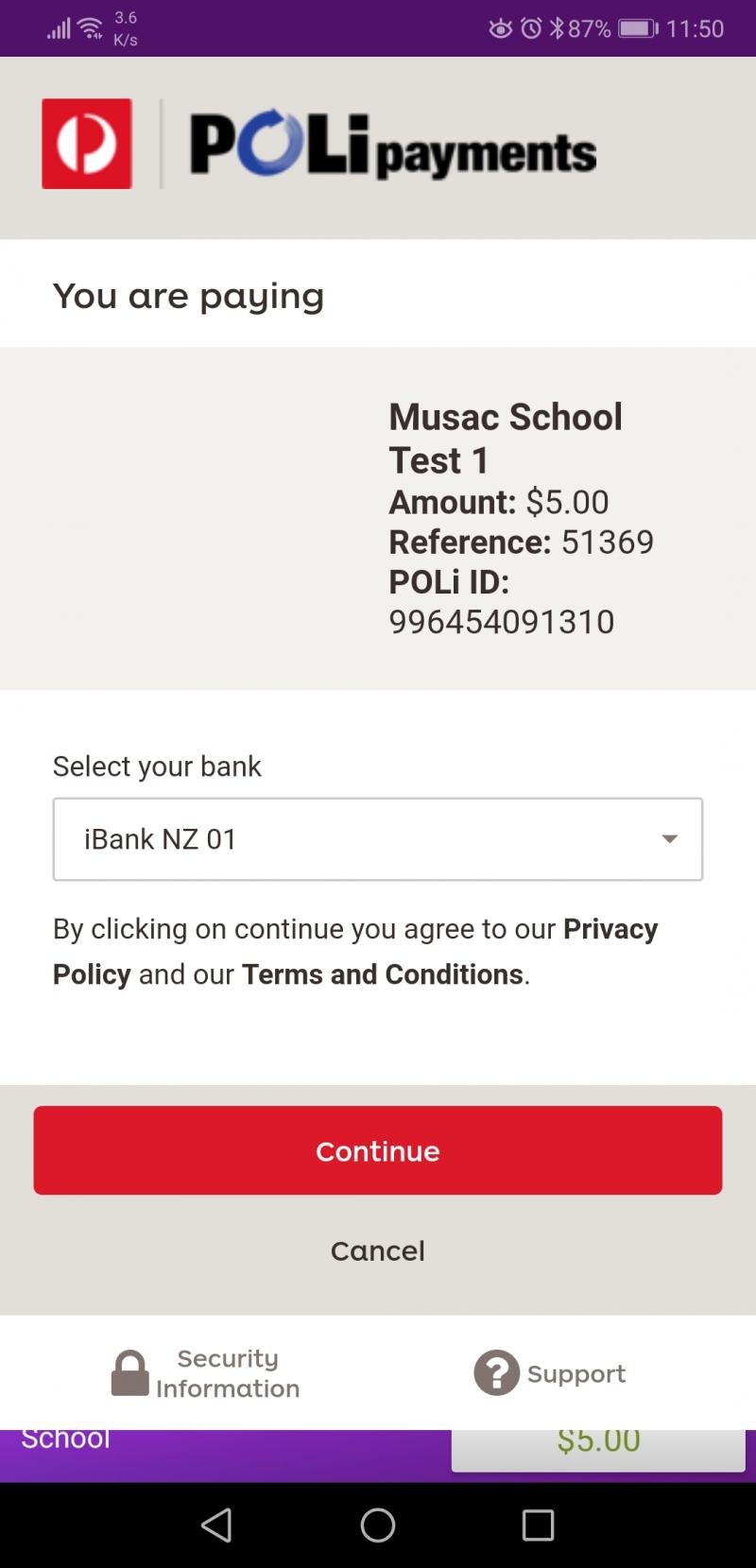Open Security Information
The height and width of the screenshot is (1568, 756).
206,1373
